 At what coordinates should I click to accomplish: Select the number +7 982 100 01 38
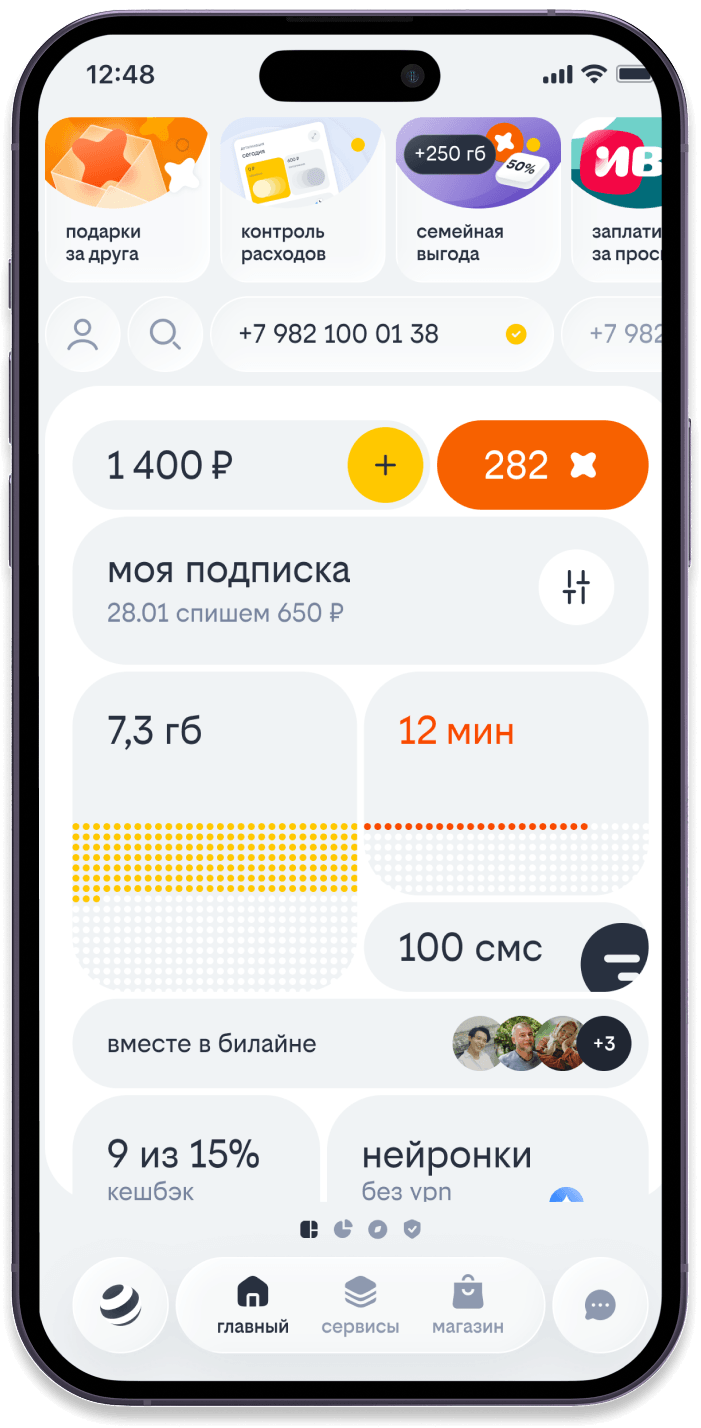pos(380,334)
